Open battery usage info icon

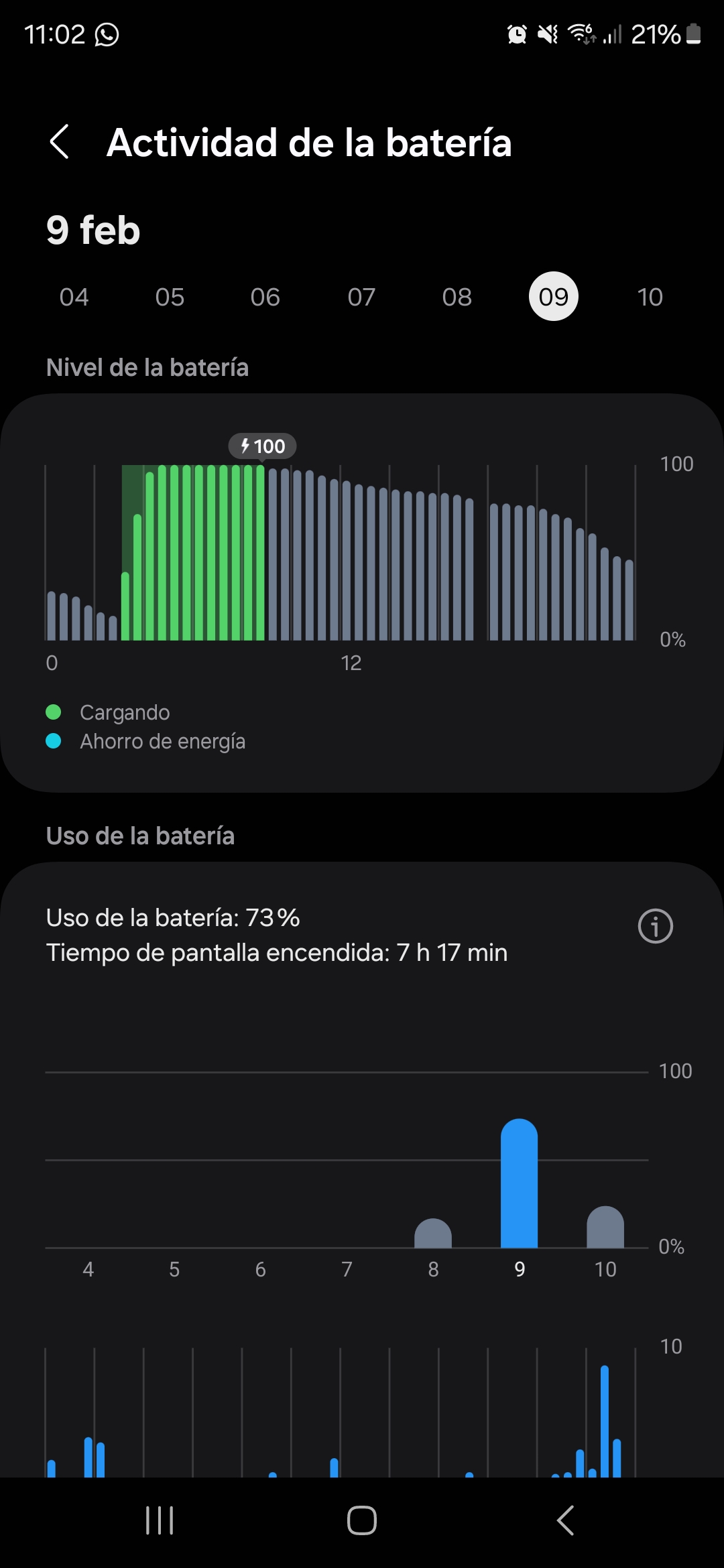[655, 926]
